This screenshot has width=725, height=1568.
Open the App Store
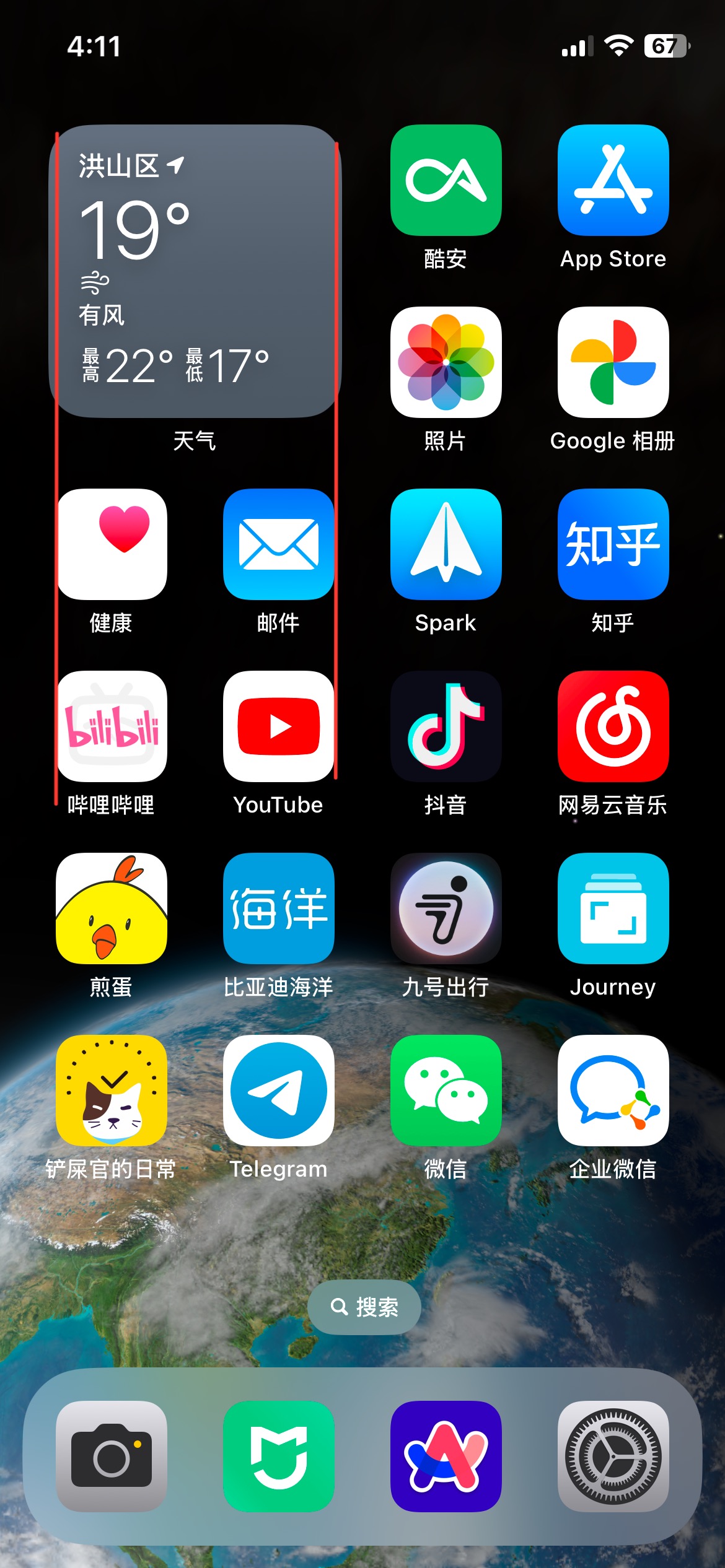point(613,180)
